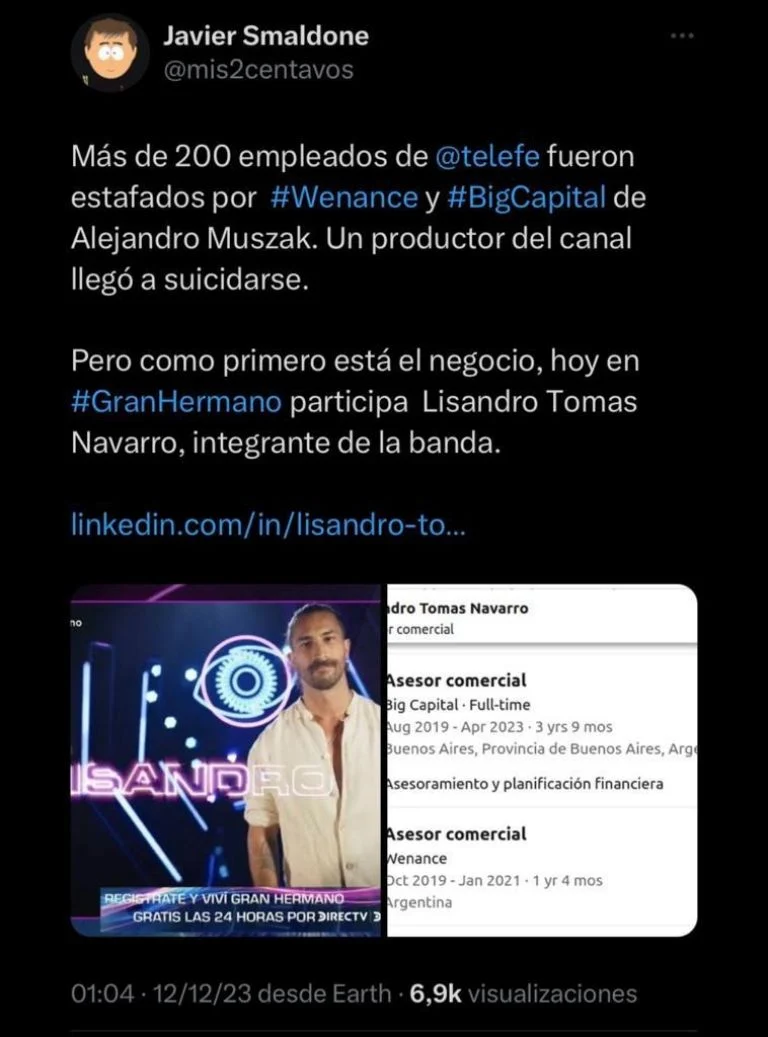The height and width of the screenshot is (1037, 768).
Task: Follow the linkedin.com/in/lisandro-to… link
Action: [268, 524]
